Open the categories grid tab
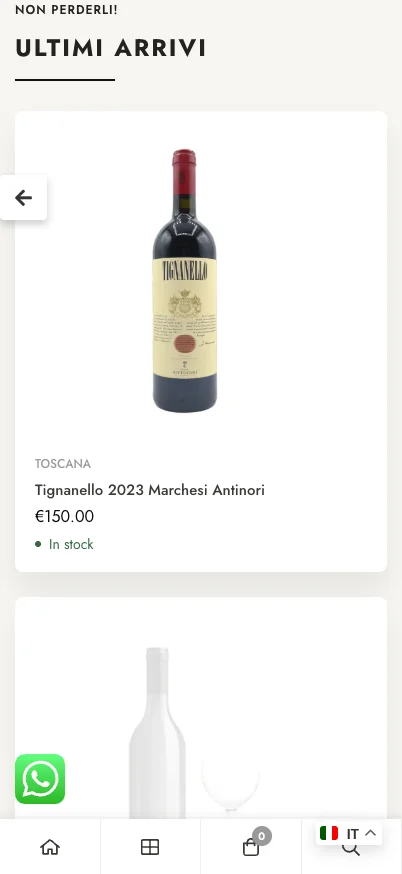Image resolution: width=402 pixels, height=874 pixels. coord(150,847)
